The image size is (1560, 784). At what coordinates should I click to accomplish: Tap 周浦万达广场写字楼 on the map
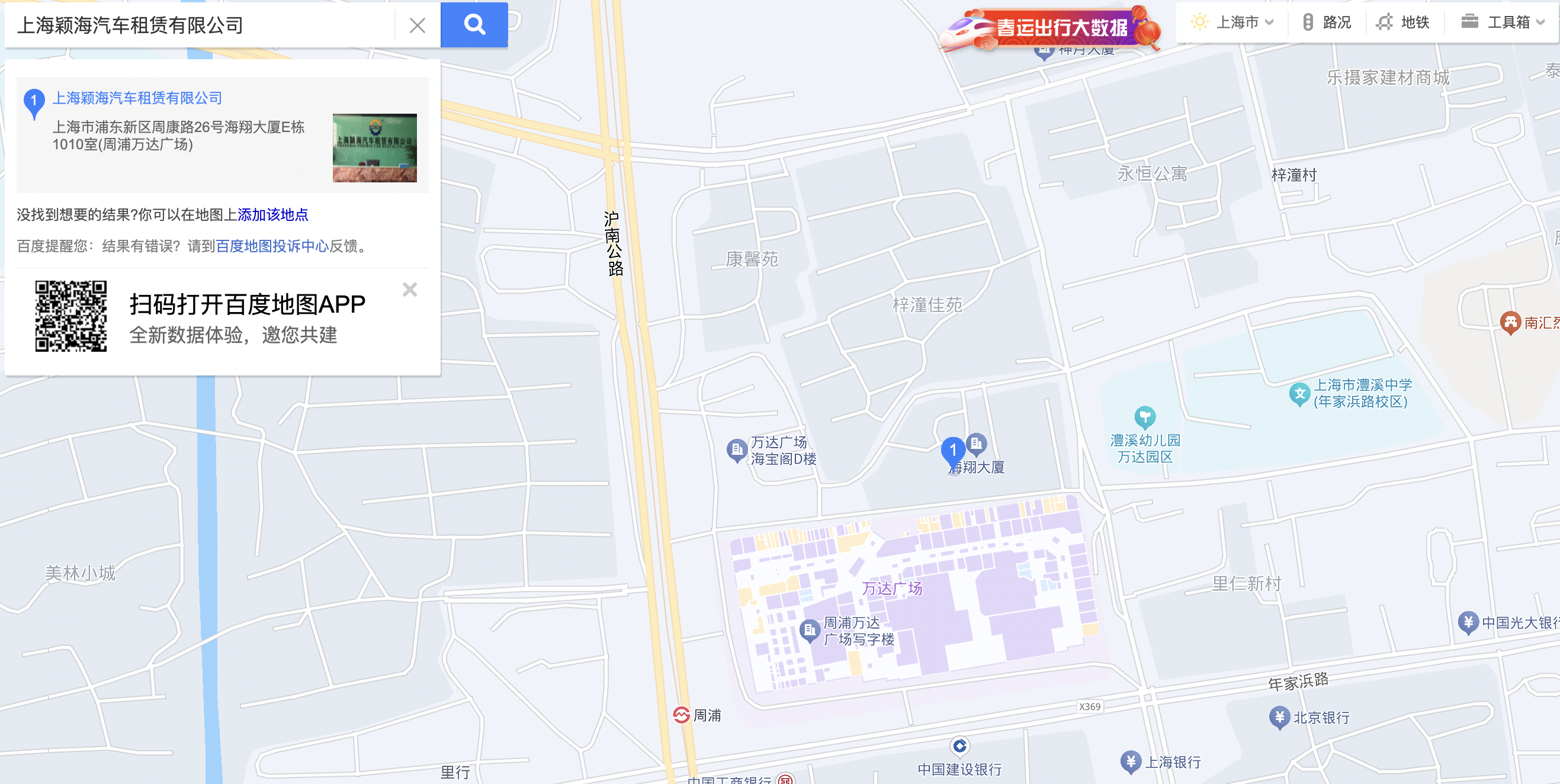pyautogui.click(x=810, y=631)
